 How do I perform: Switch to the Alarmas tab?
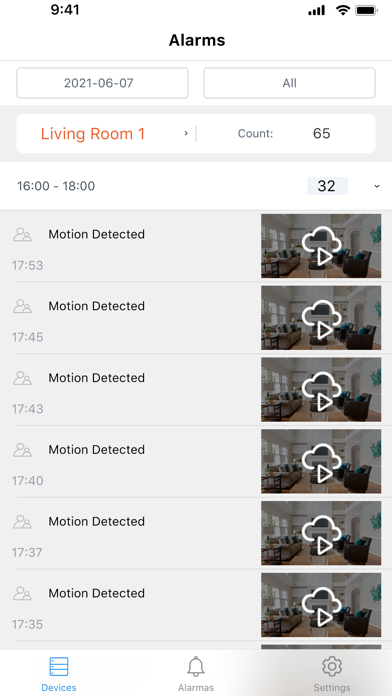[x=196, y=674]
